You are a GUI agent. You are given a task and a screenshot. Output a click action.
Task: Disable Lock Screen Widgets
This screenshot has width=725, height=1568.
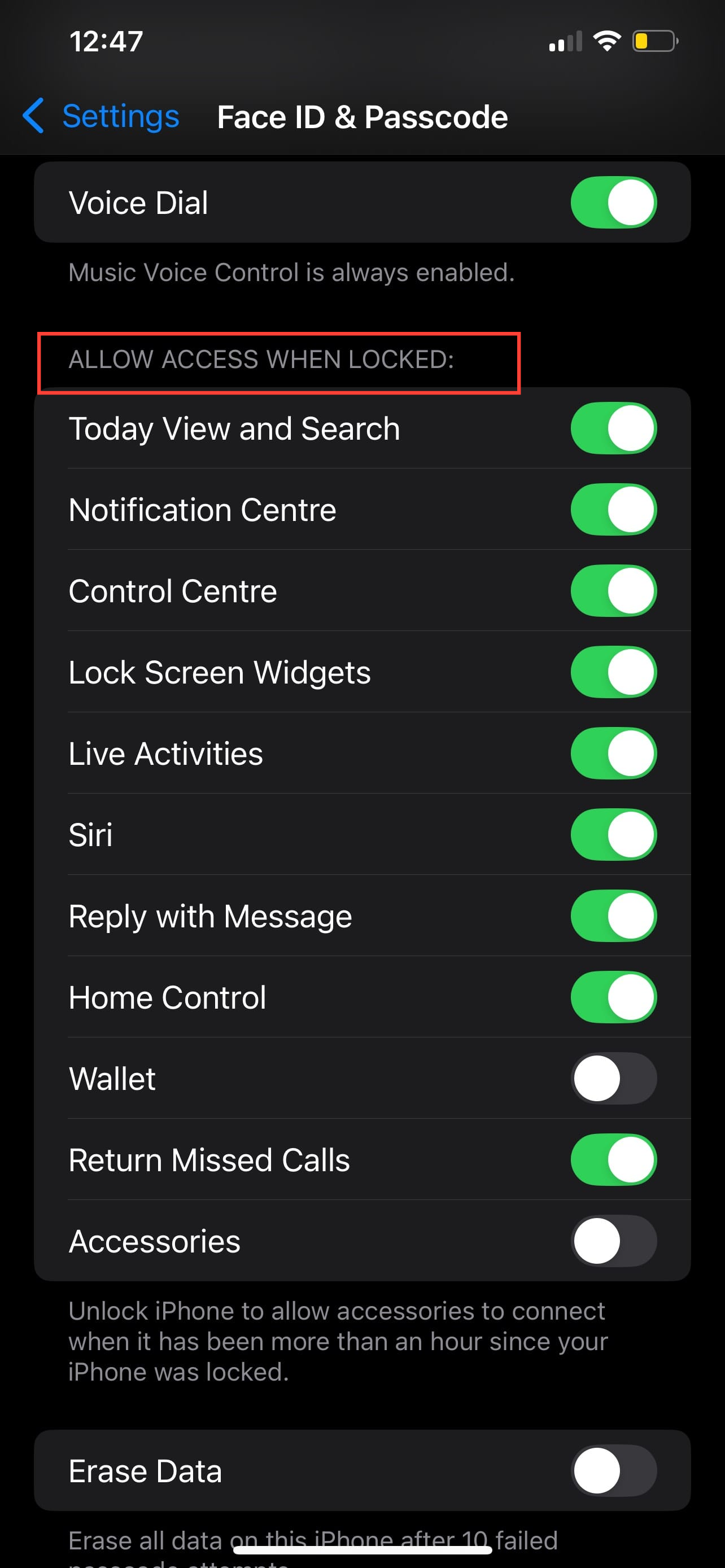(613, 672)
